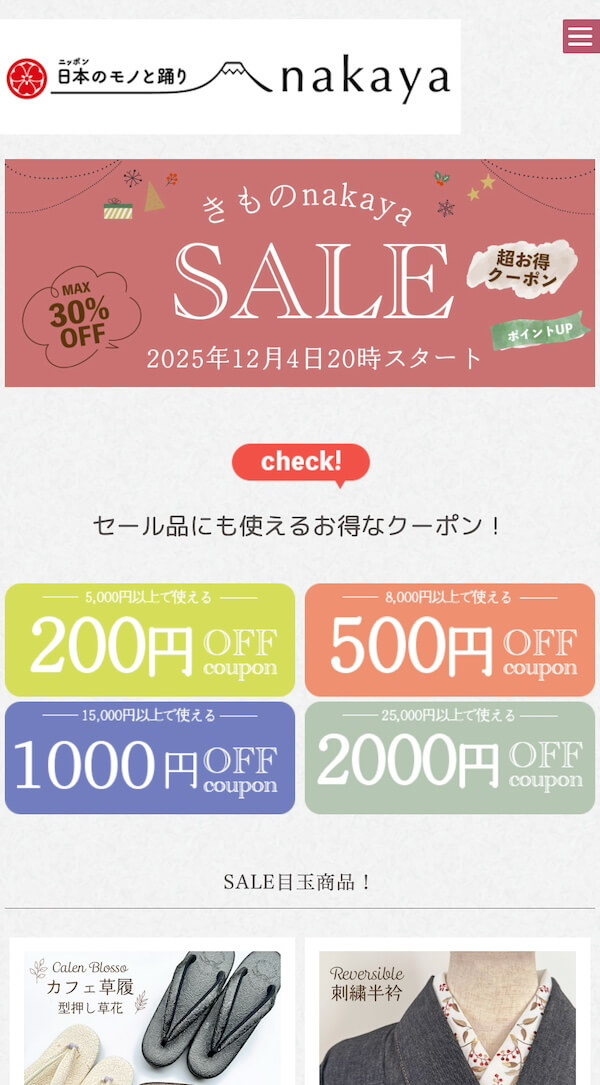Screen dimensions: 600x1085
Task: Tap the 2000円 OFF coupon
Action: point(450,758)
